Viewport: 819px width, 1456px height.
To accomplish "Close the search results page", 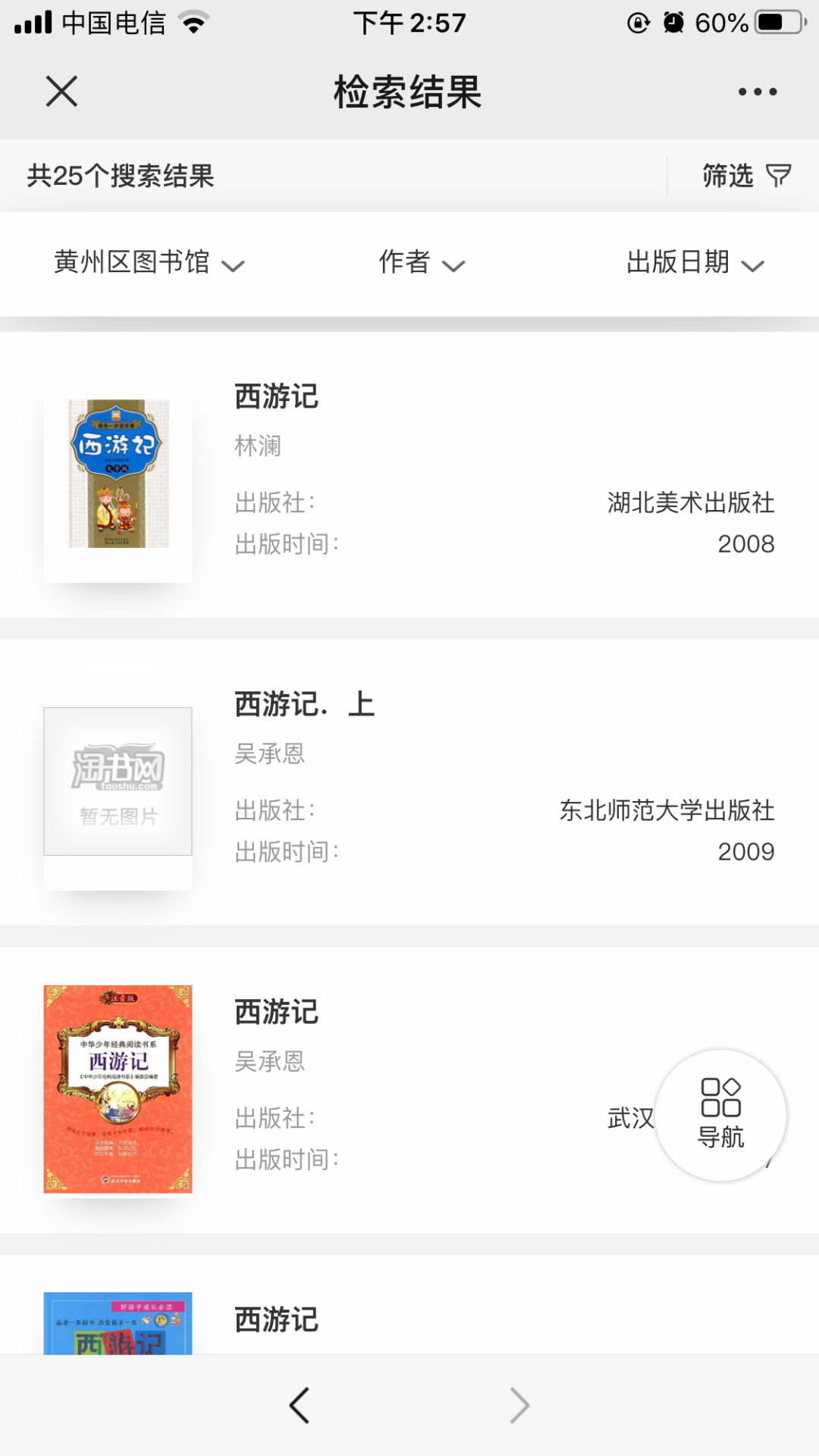I will tap(61, 92).
